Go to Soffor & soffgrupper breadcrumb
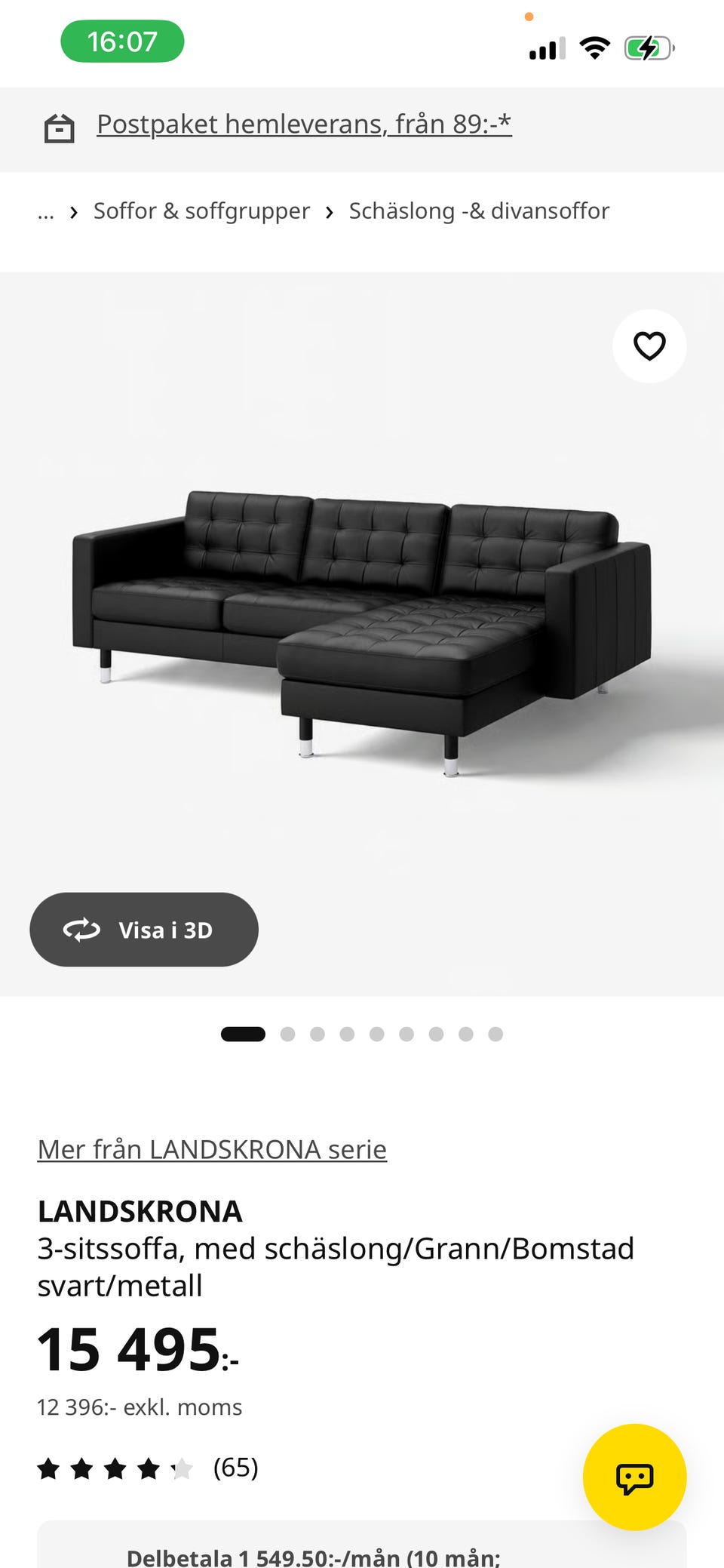 [x=201, y=211]
